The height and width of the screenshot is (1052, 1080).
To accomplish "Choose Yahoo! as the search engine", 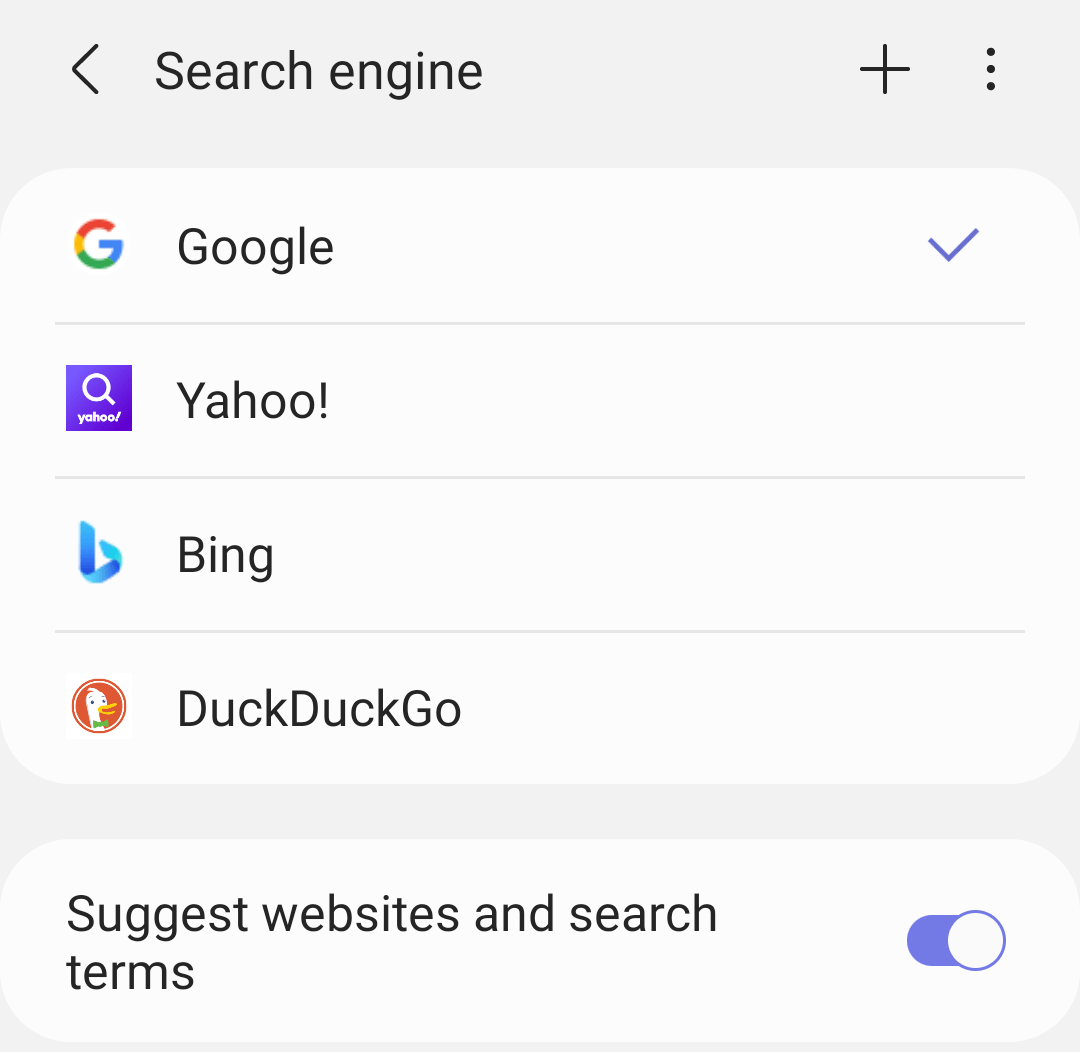I will coord(253,401).
